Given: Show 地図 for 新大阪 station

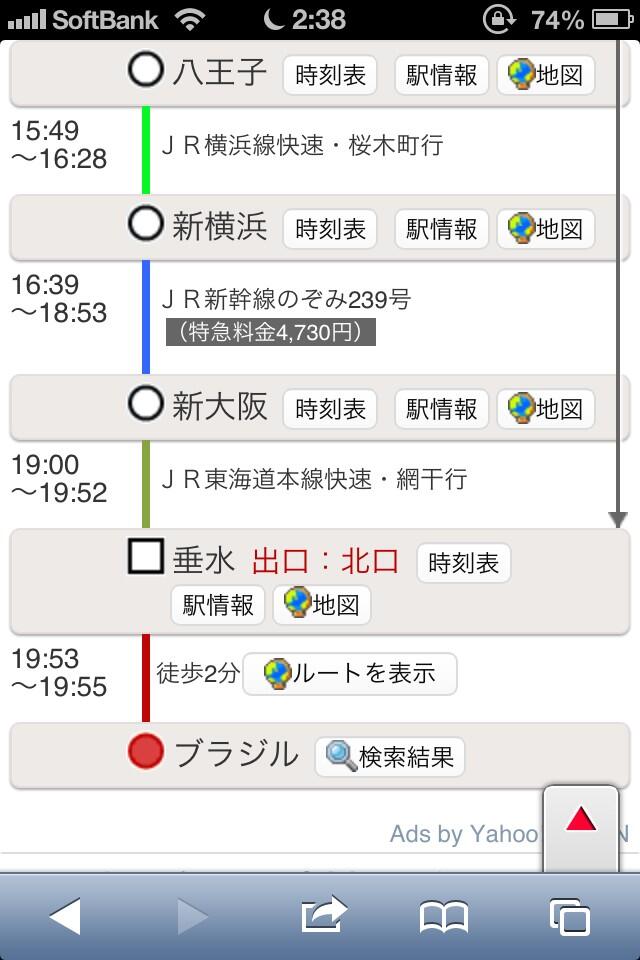Looking at the screenshot, I should point(546,409).
